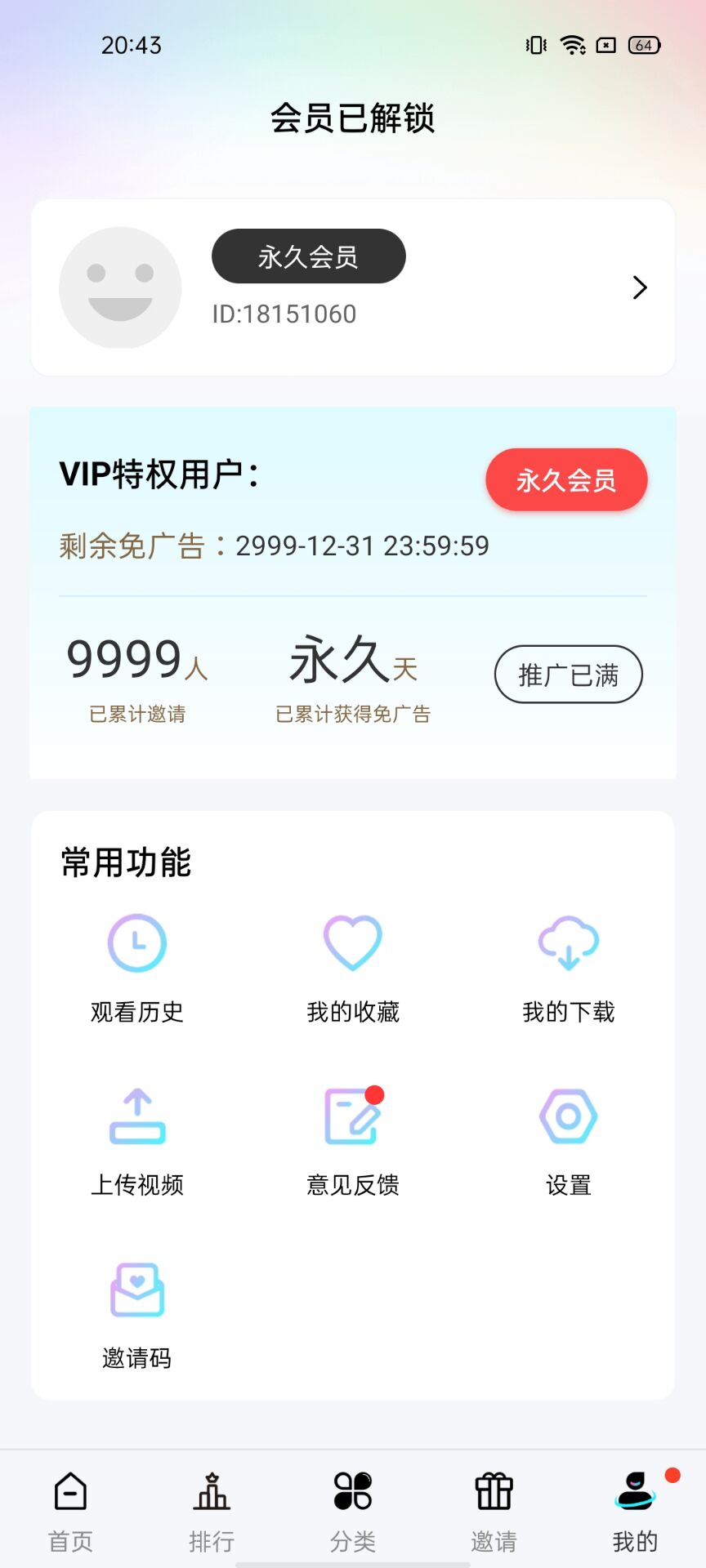
Task: Open 设置 settings
Action: pyautogui.click(x=569, y=1143)
